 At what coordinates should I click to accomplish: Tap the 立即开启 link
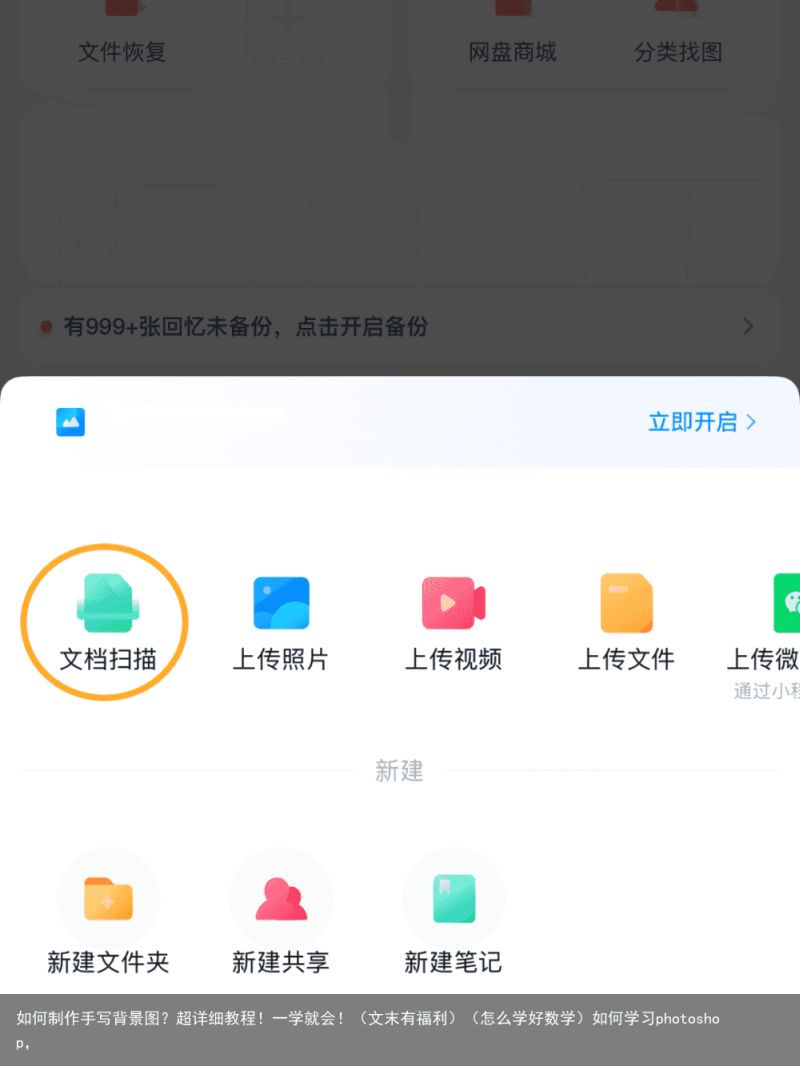click(x=702, y=422)
